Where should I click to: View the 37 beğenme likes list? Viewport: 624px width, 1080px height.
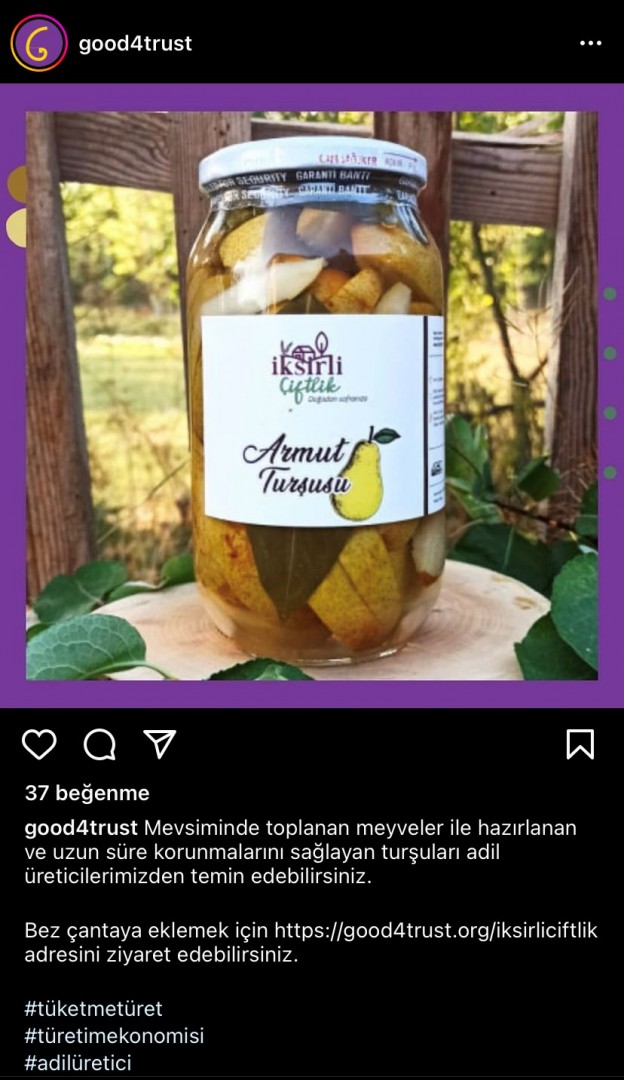pyautogui.click(x=87, y=793)
